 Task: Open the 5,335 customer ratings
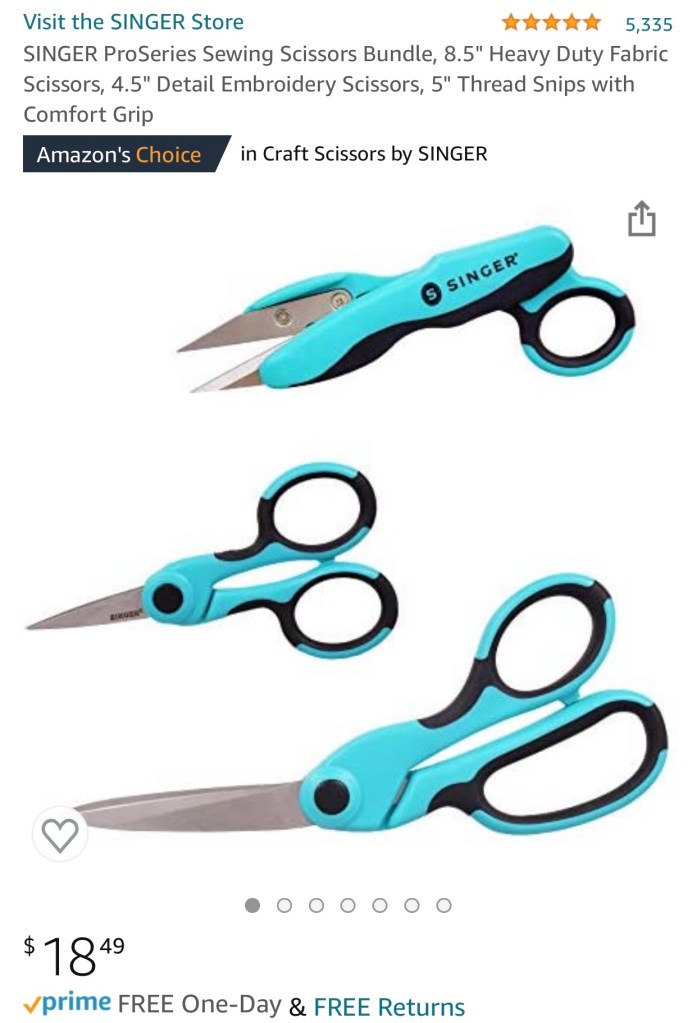point(648,24)
